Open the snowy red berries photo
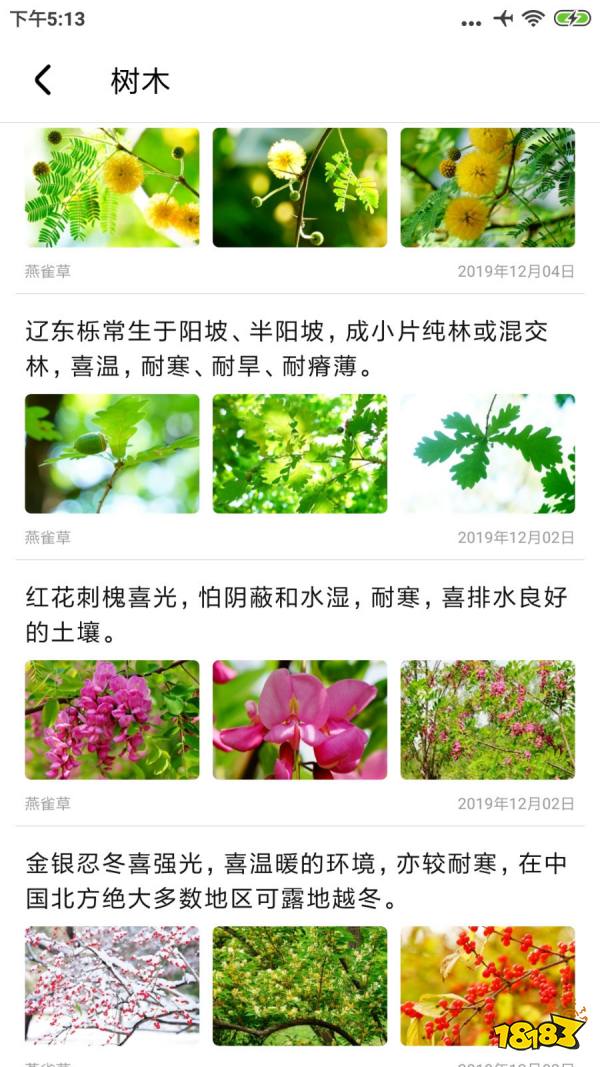 tap(112, 986)
